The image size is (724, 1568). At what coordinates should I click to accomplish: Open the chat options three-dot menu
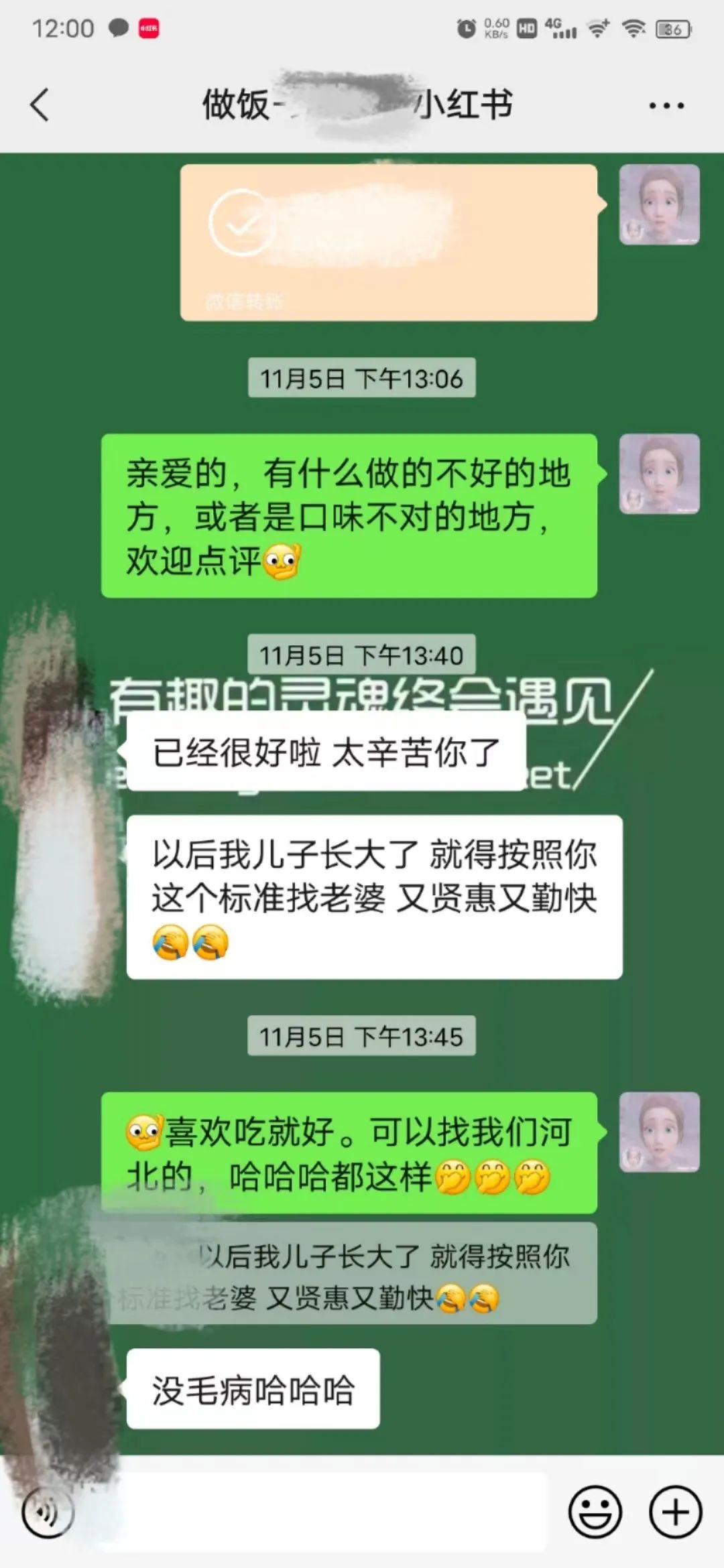(666, 105)
